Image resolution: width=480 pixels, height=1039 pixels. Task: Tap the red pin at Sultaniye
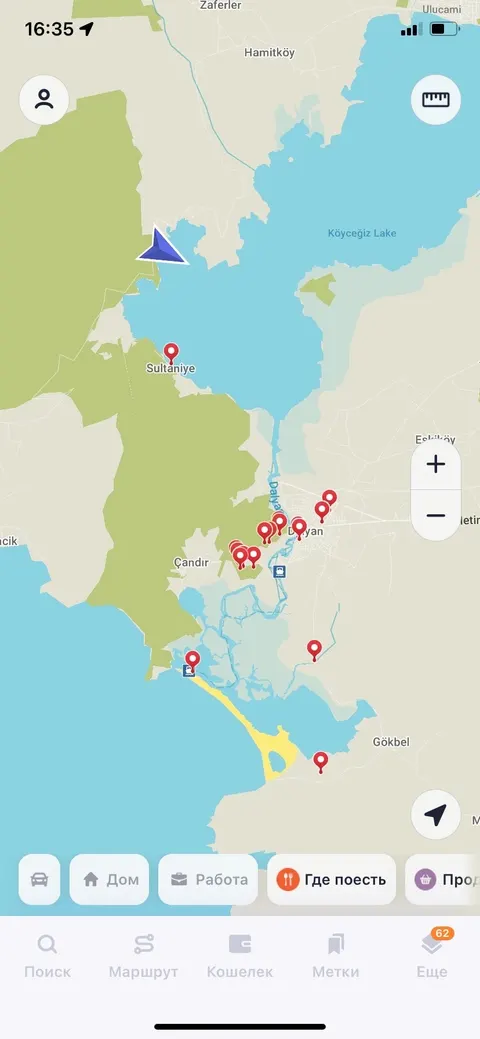click(x=171, y=353)
